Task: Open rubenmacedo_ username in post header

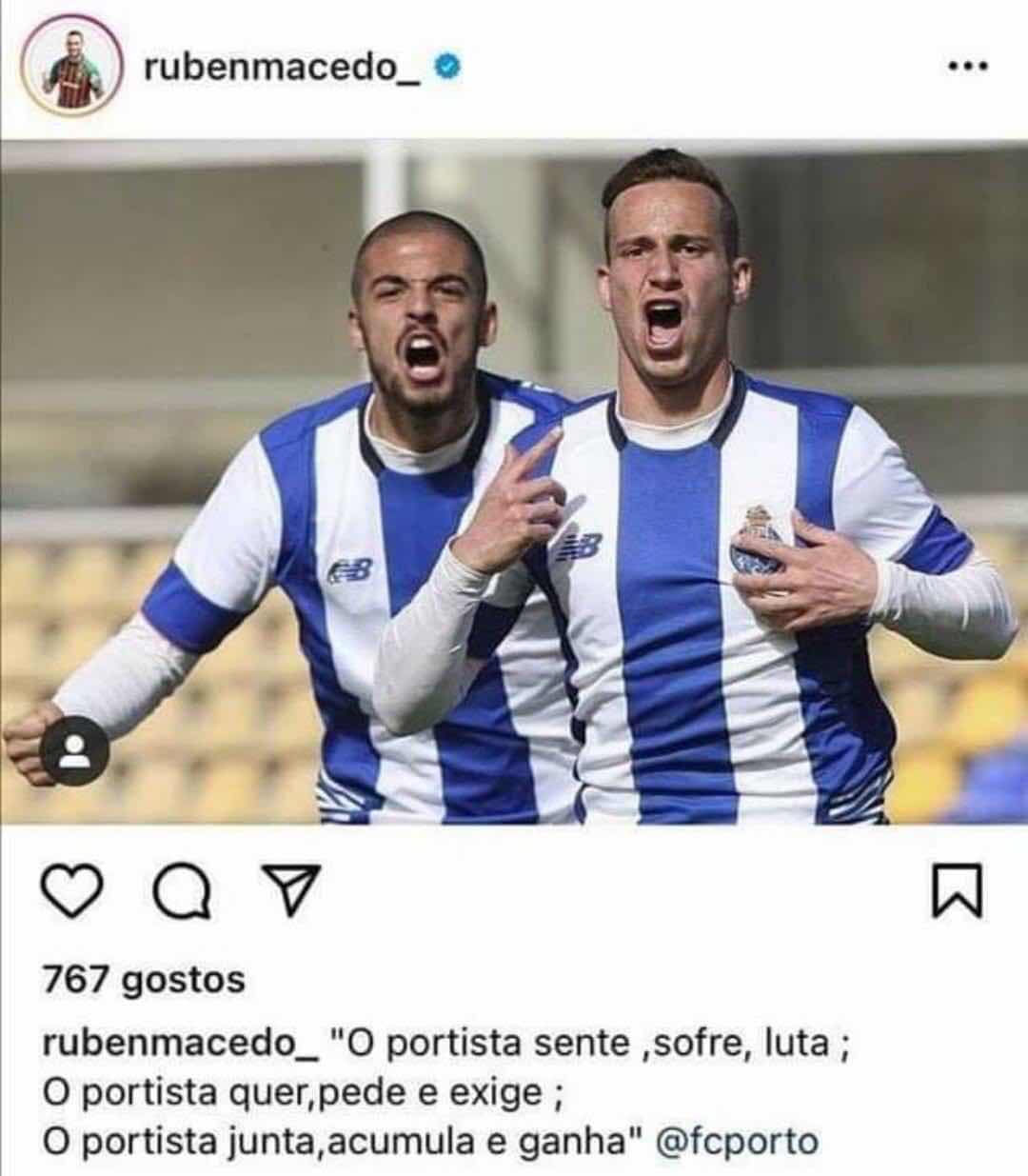Action: (x=283, y=67)
